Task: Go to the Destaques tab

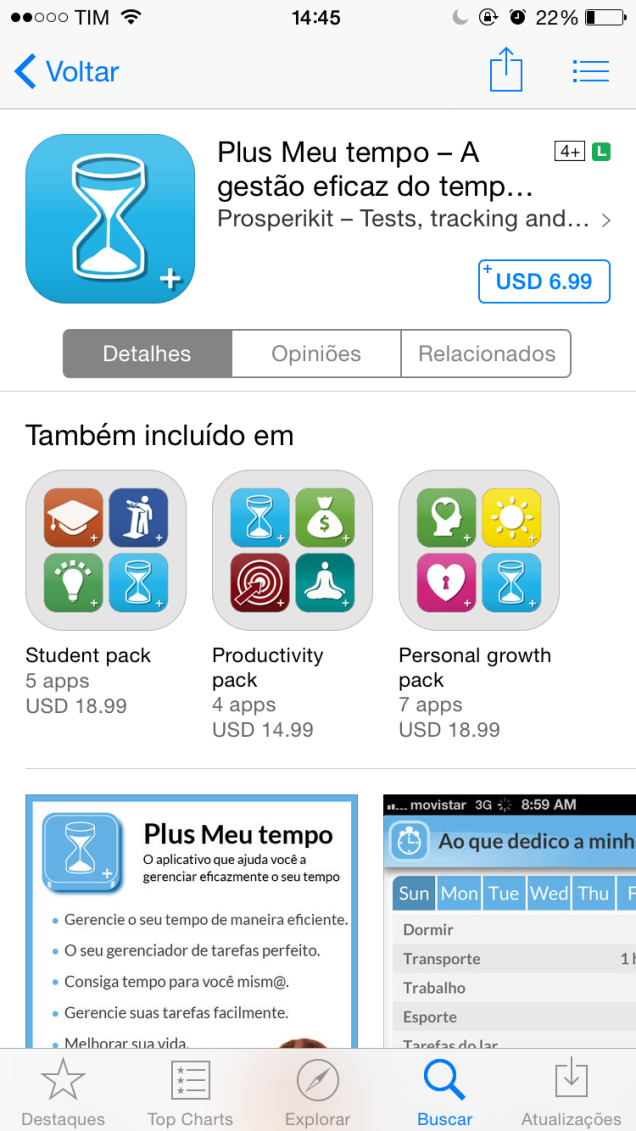Action: [x=63, y=1092]
